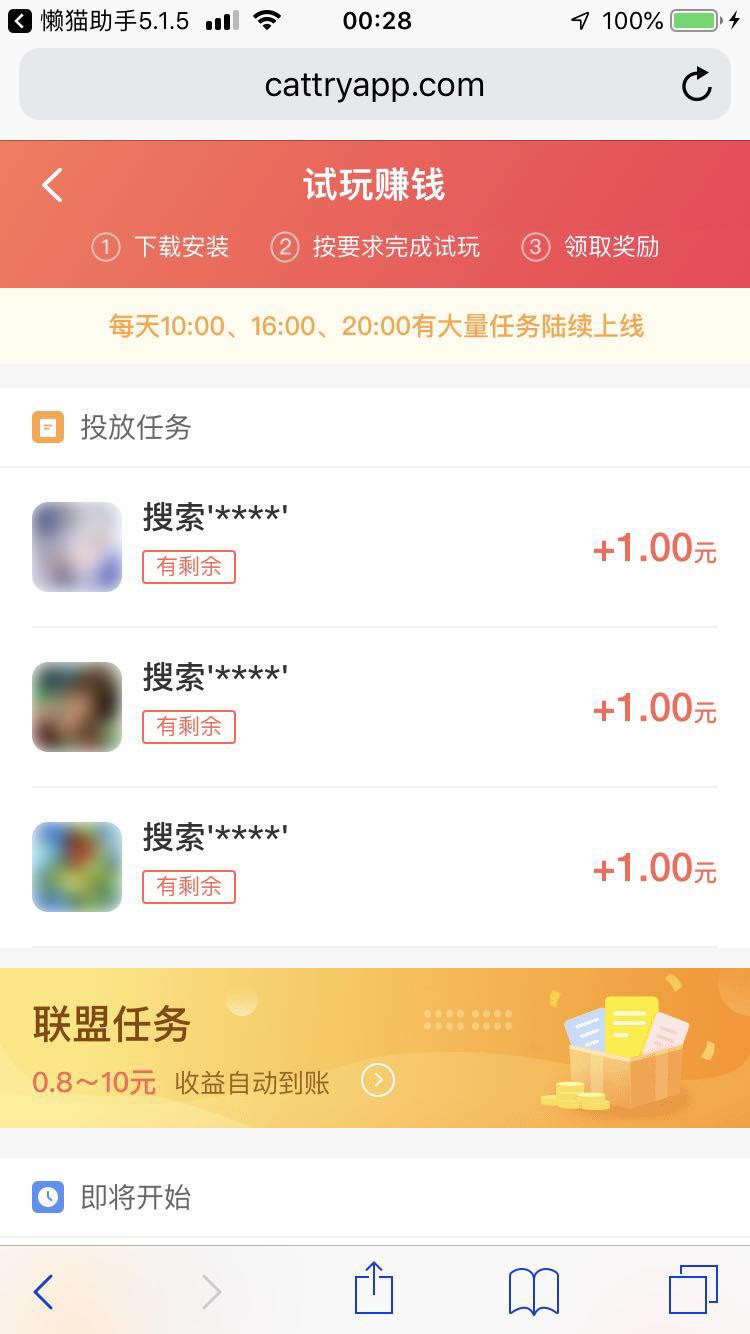Click the 有剩余 badge on first task
The height and width of the screenshot is (1334, 750).
click(x=188, y=566)
